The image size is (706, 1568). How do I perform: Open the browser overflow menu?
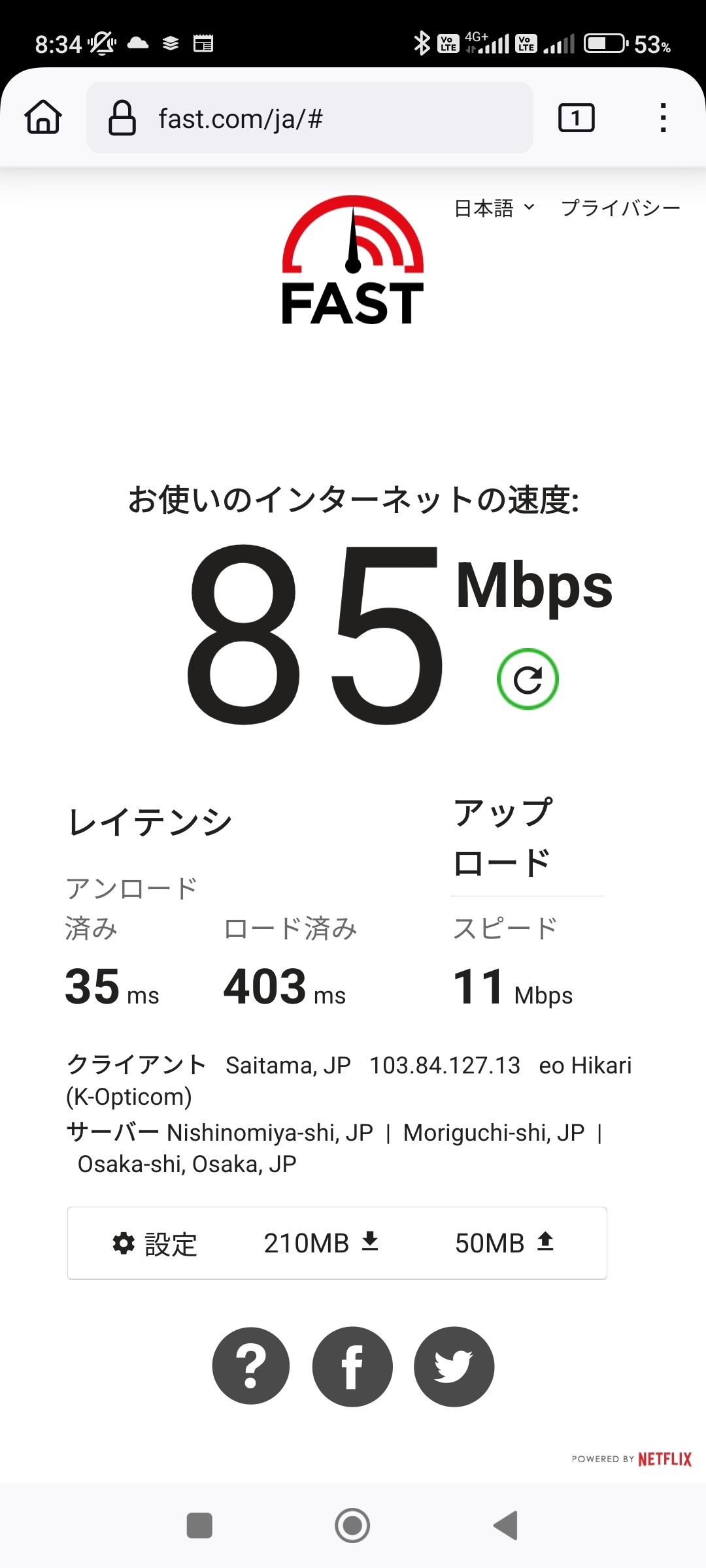(663, 118)
